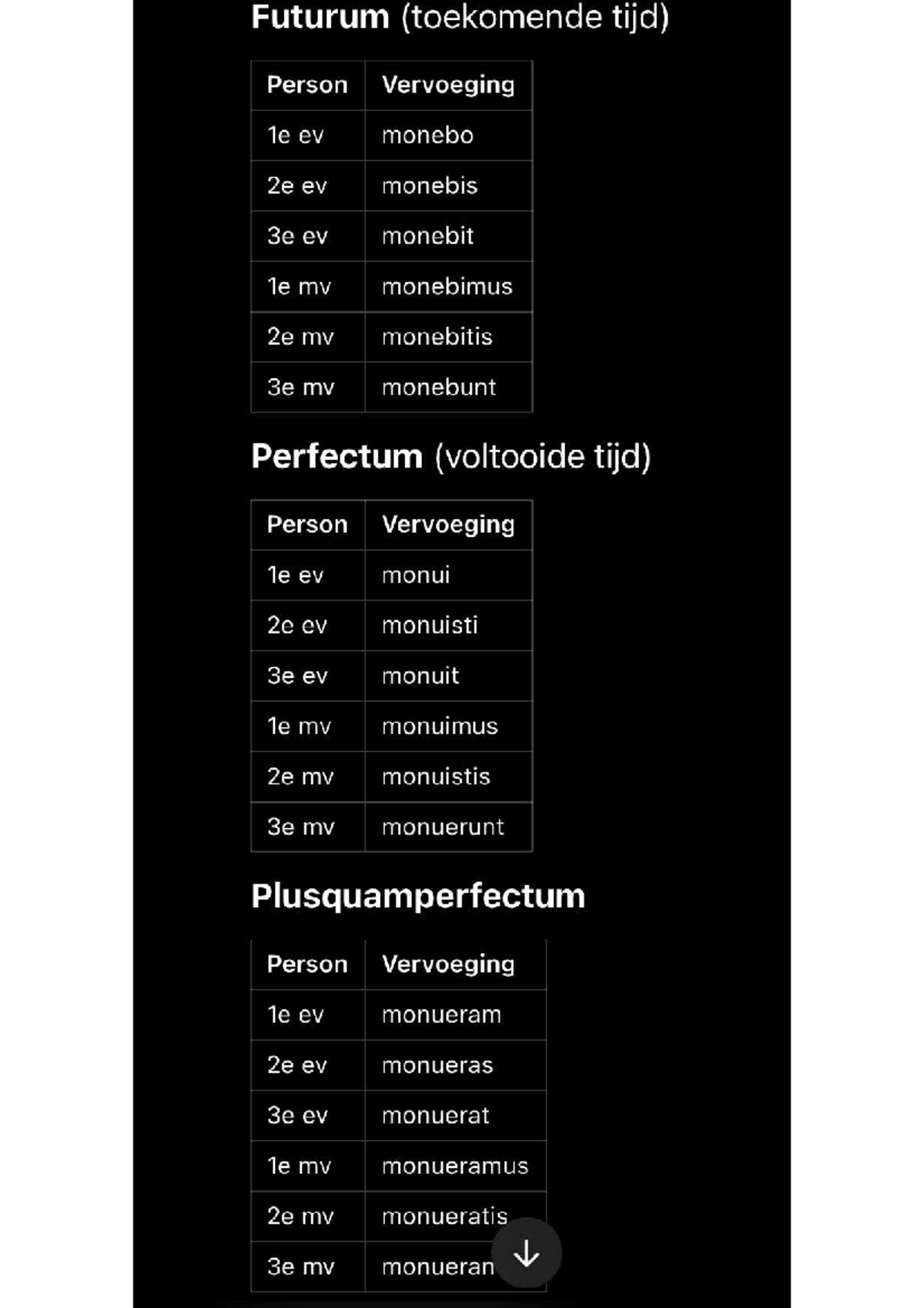Image resolution: width=924 pixels, height=1308 pixels.
Task: Tap the scroll-to-bottom arrow button
Action: (x=527, y=1253)
